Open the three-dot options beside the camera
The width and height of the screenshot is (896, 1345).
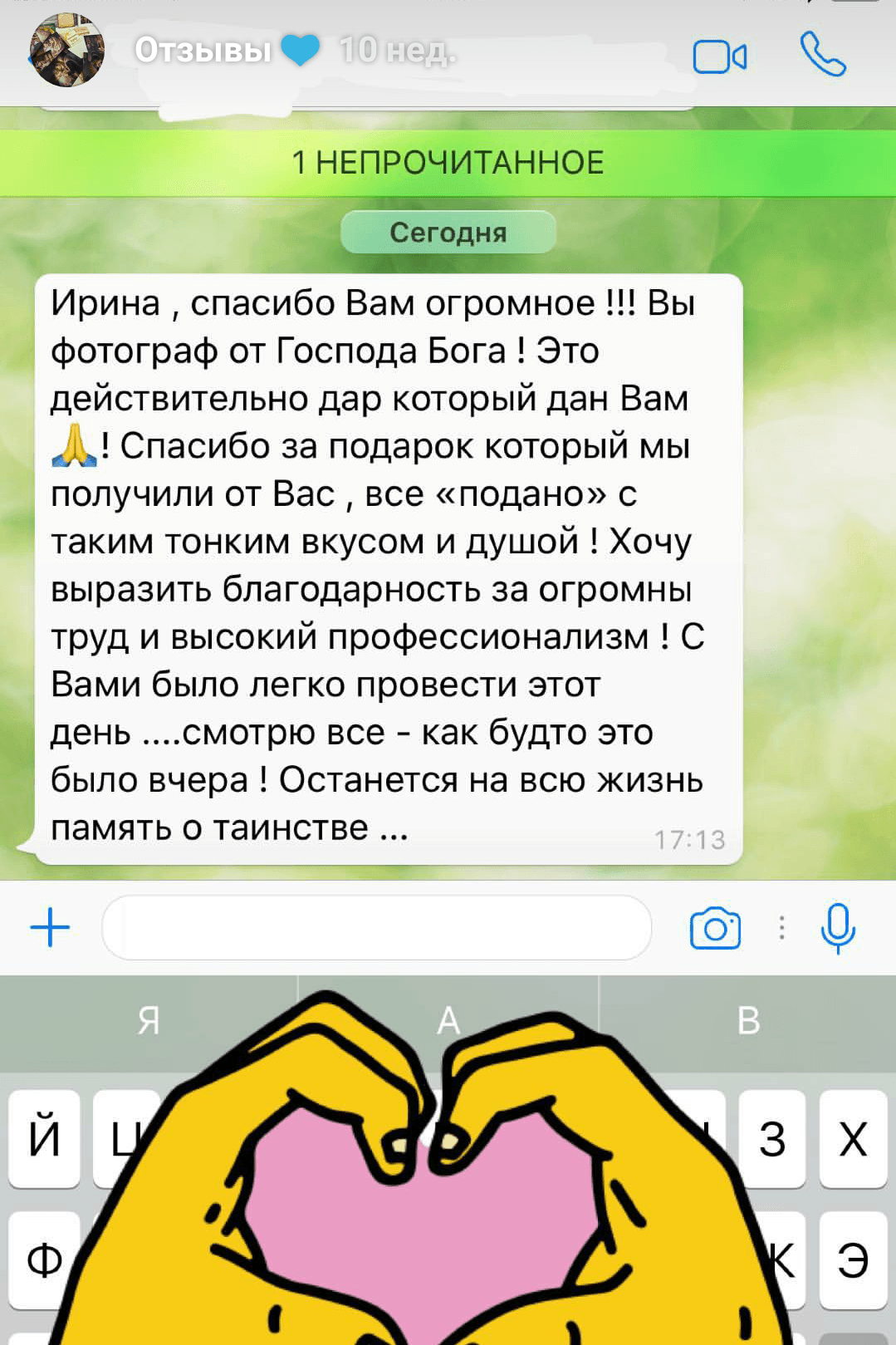coord(781,928)
